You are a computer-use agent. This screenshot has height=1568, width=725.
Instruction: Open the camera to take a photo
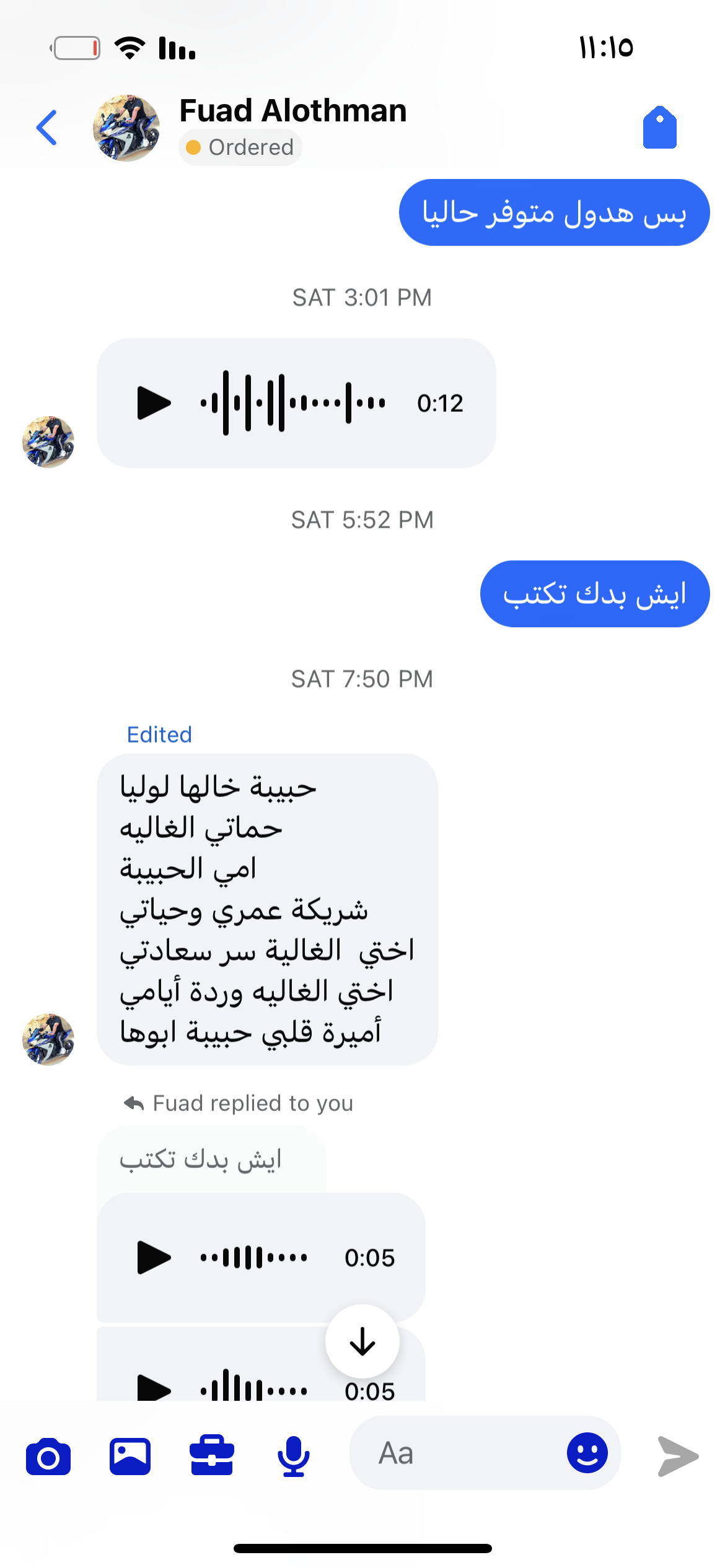coord(48,1457)
